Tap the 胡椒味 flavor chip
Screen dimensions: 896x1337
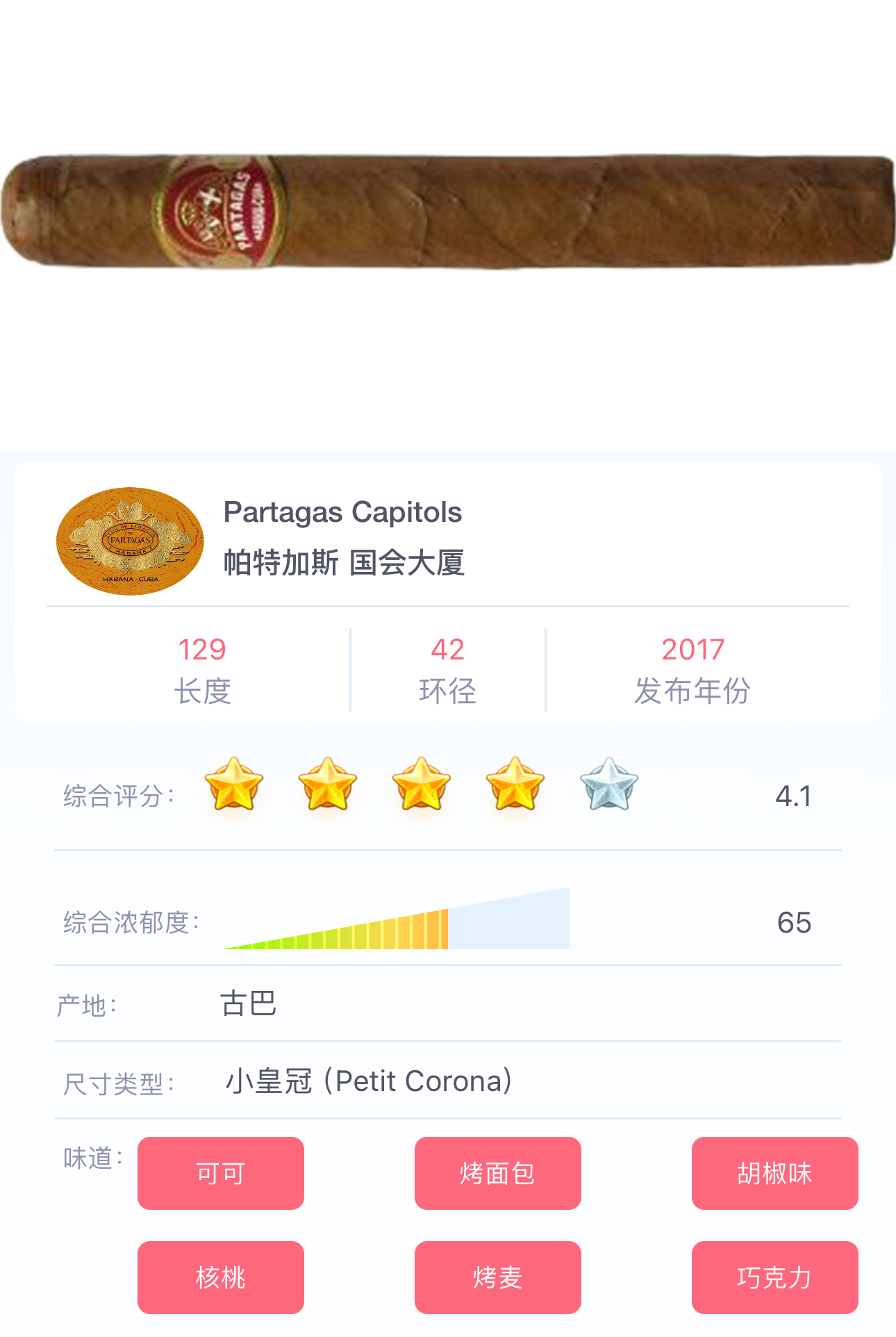click(x=774, y=1173)
